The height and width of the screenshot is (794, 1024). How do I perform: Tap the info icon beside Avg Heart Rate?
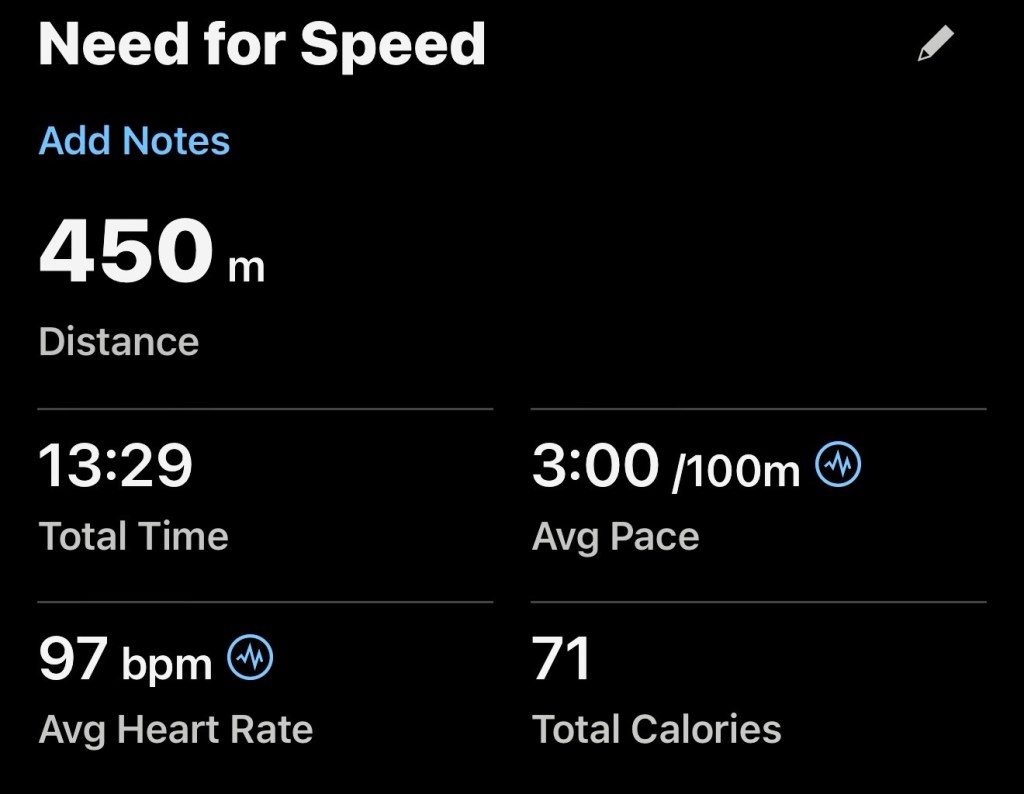[250, 657]
